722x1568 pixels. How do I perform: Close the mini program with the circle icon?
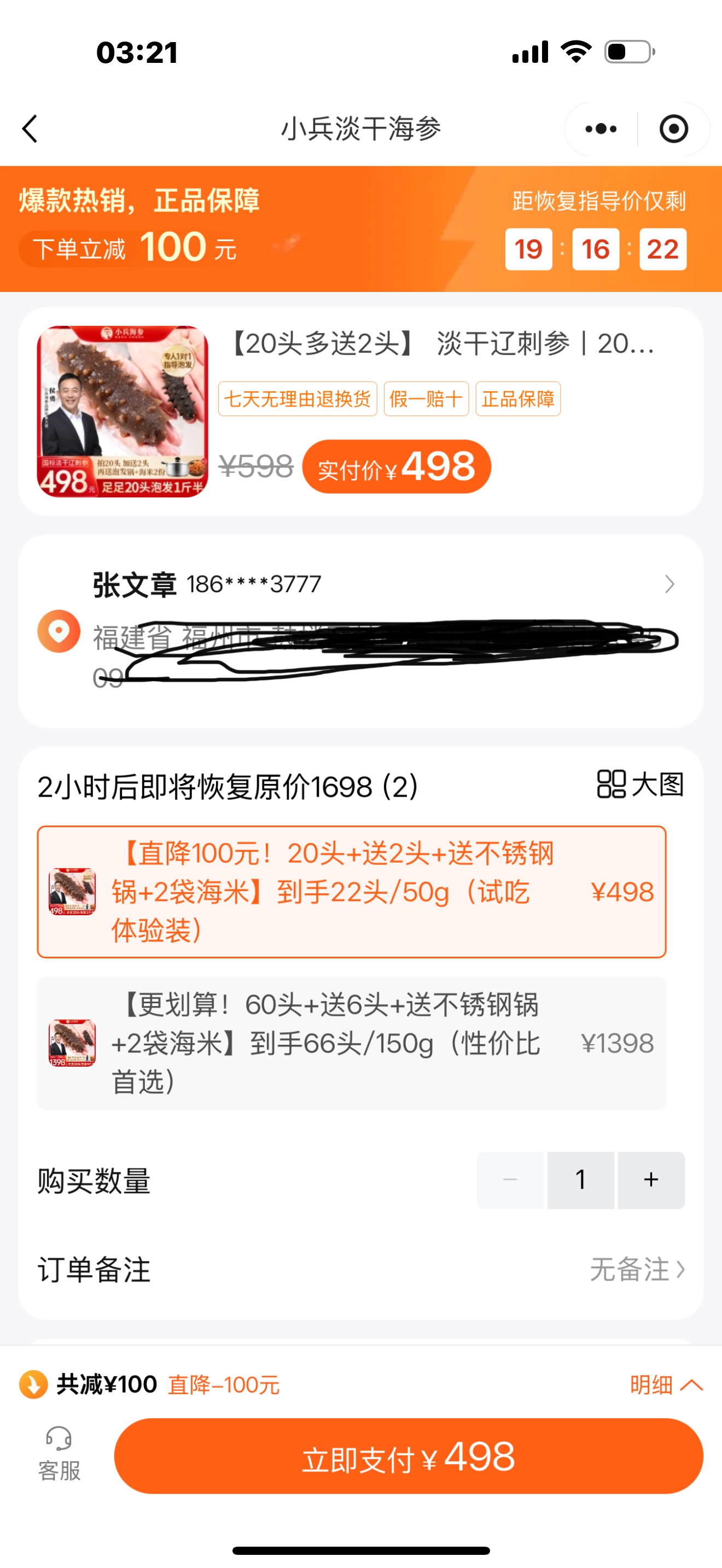tap(673, 129)
